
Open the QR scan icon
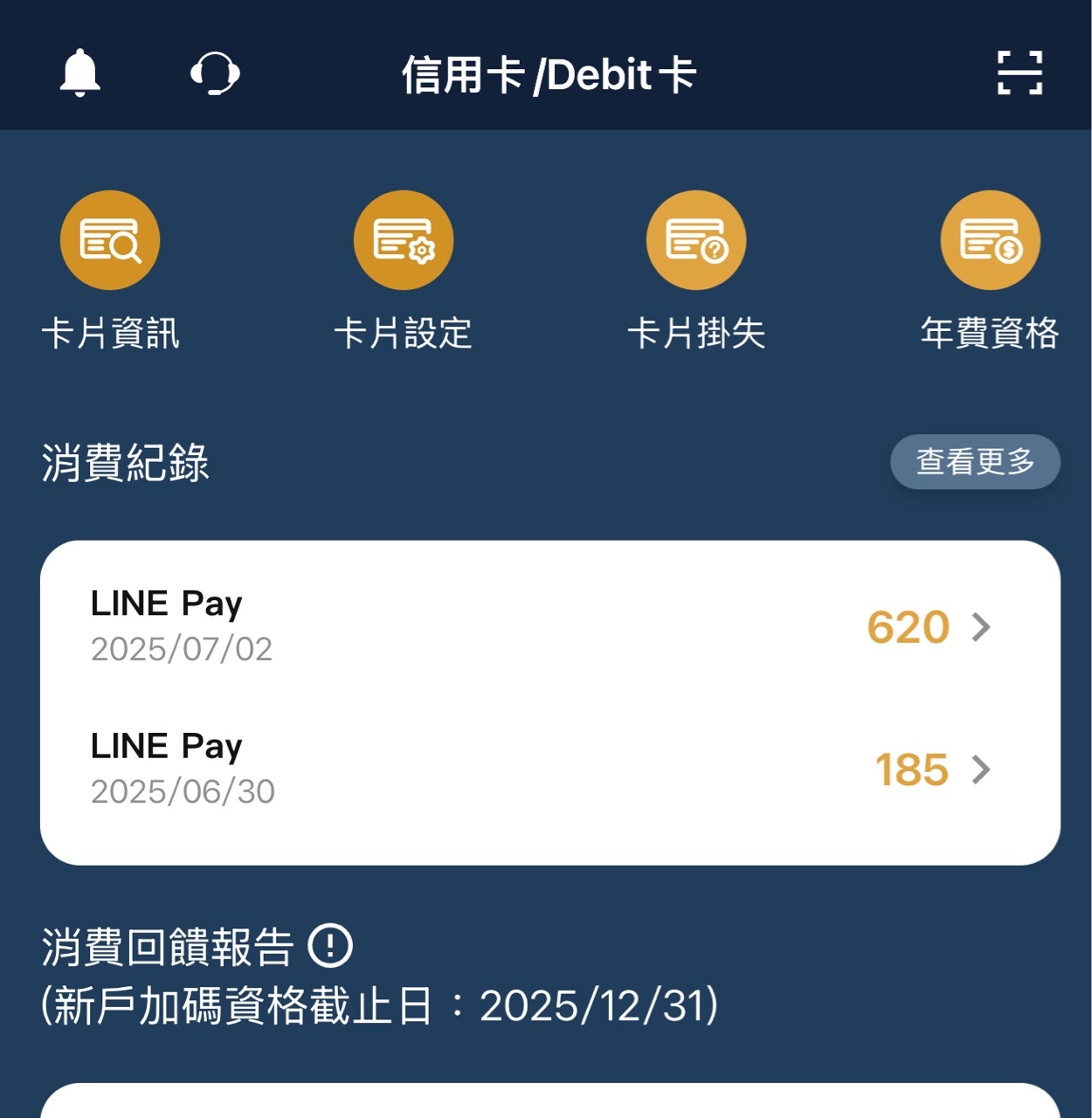pyautogui.click(x=1019, y=72)
